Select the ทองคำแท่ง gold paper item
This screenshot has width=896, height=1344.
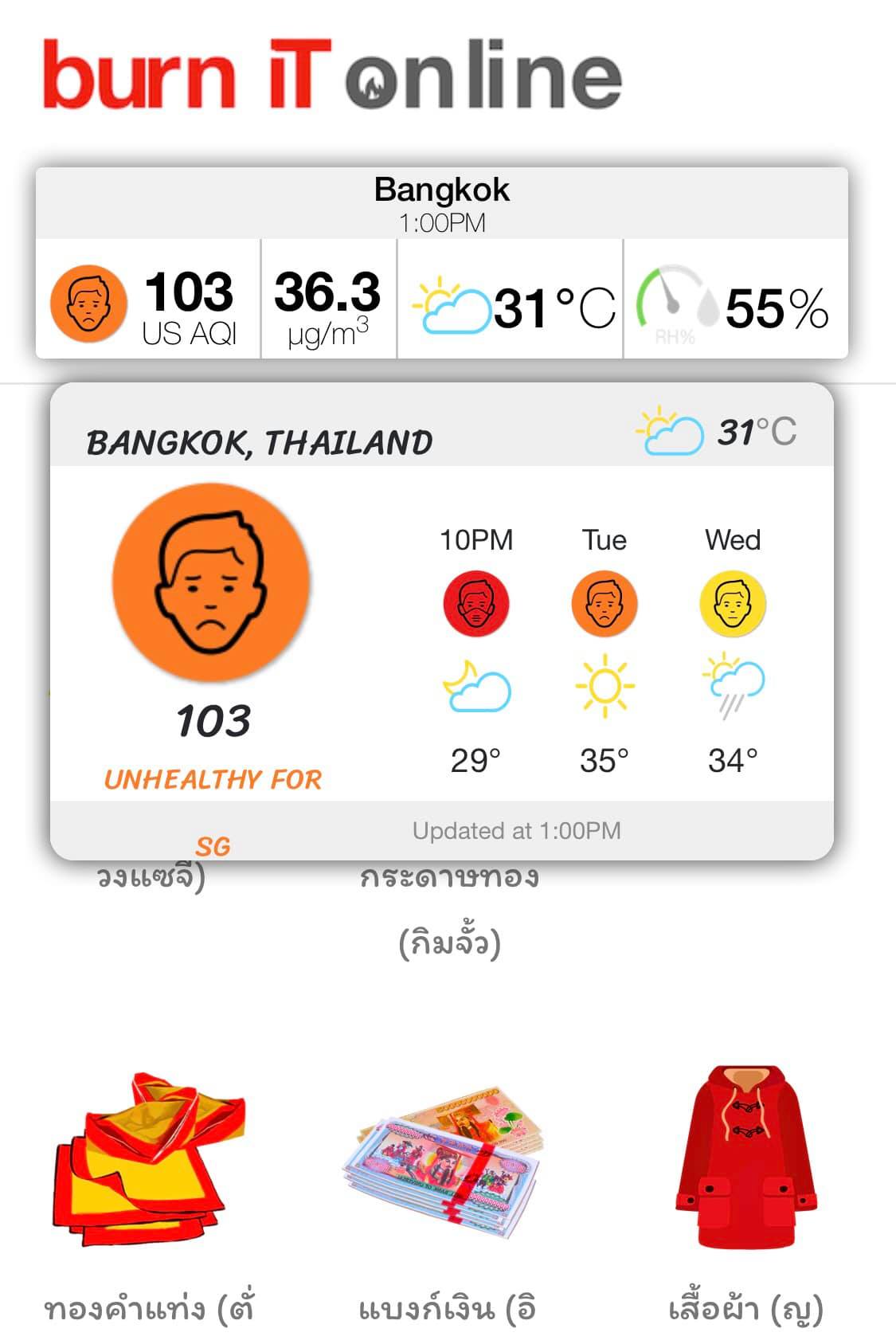pyautogui.click(x=149, y=1158)
